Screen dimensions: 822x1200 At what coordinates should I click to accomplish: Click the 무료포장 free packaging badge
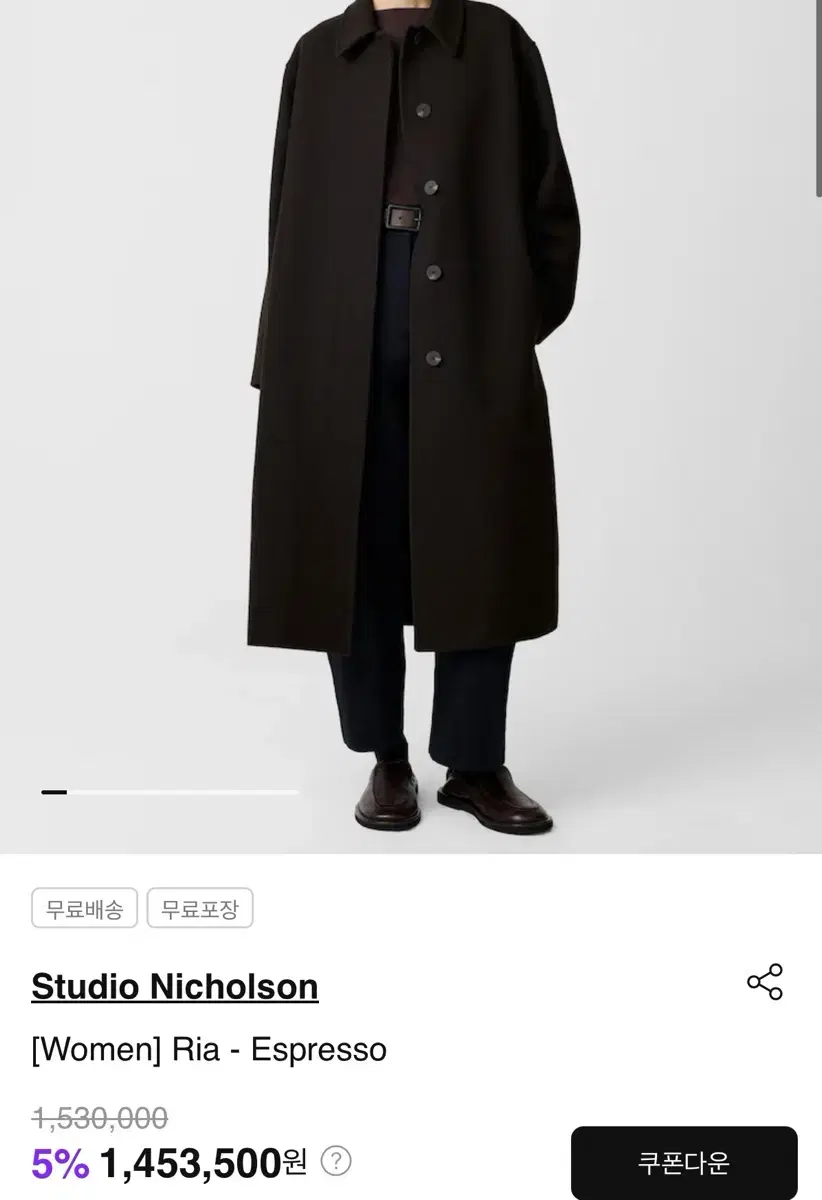pos(199,908)
